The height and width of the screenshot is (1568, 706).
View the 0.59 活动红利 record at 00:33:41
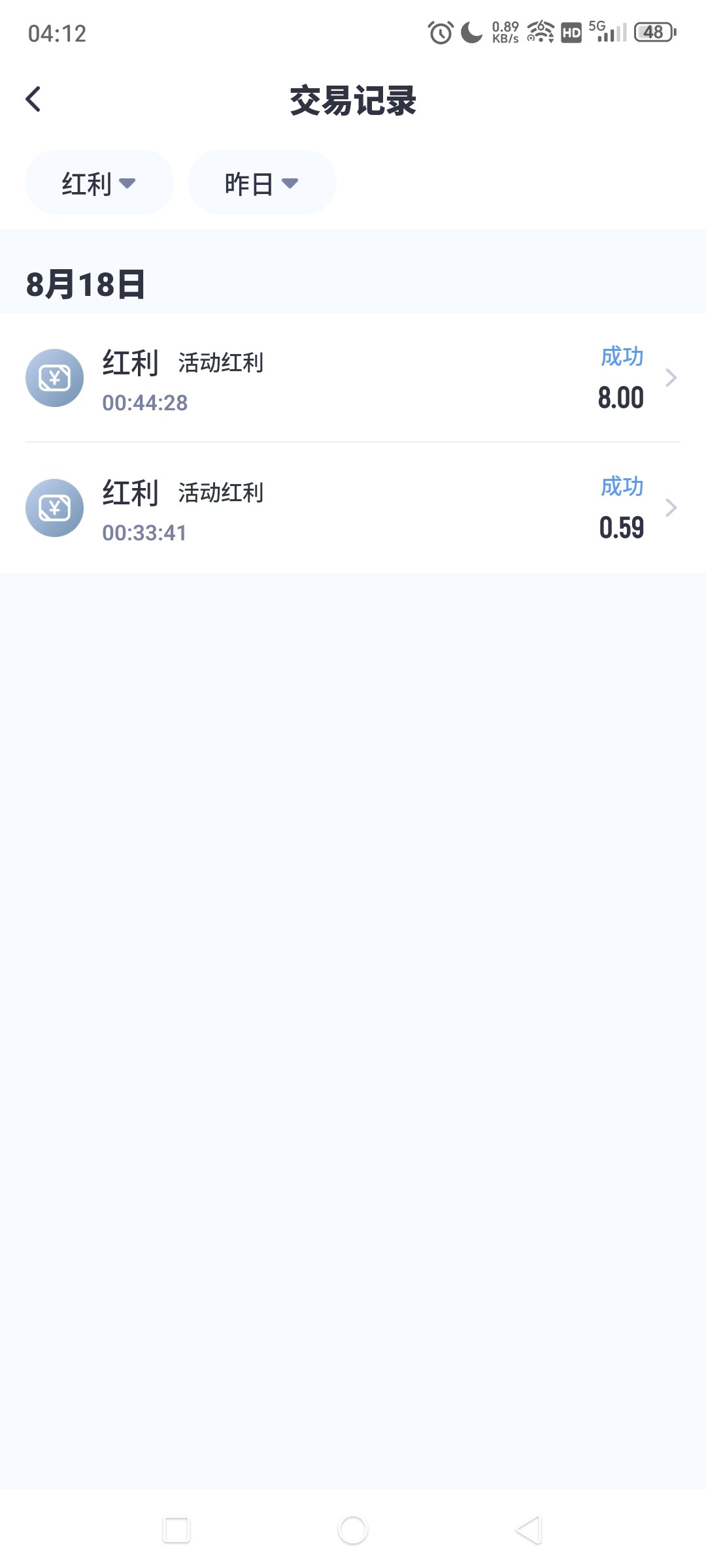353,509
